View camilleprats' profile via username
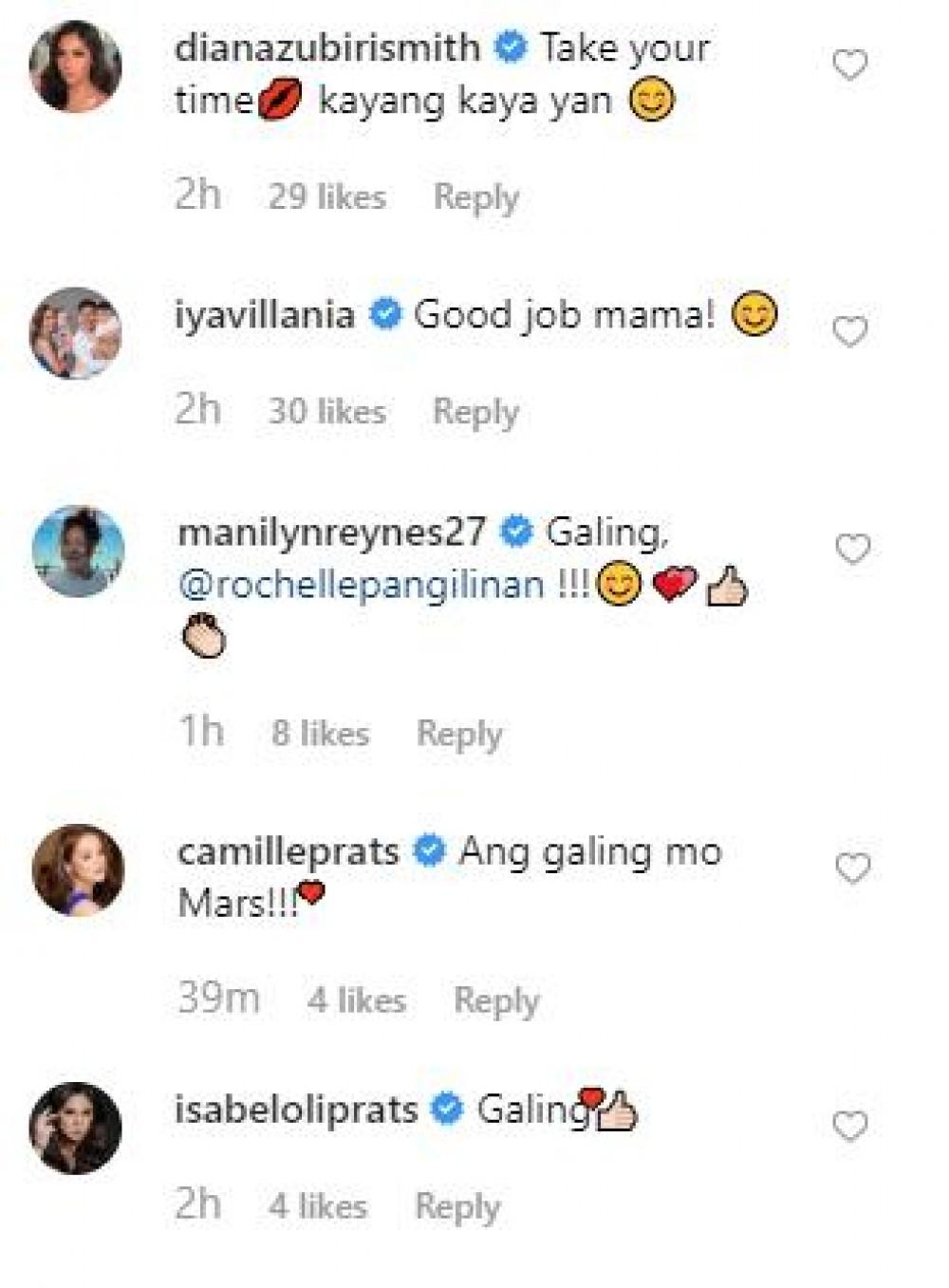Screen dimensions: 949x1288 click(x=288, y=851)
